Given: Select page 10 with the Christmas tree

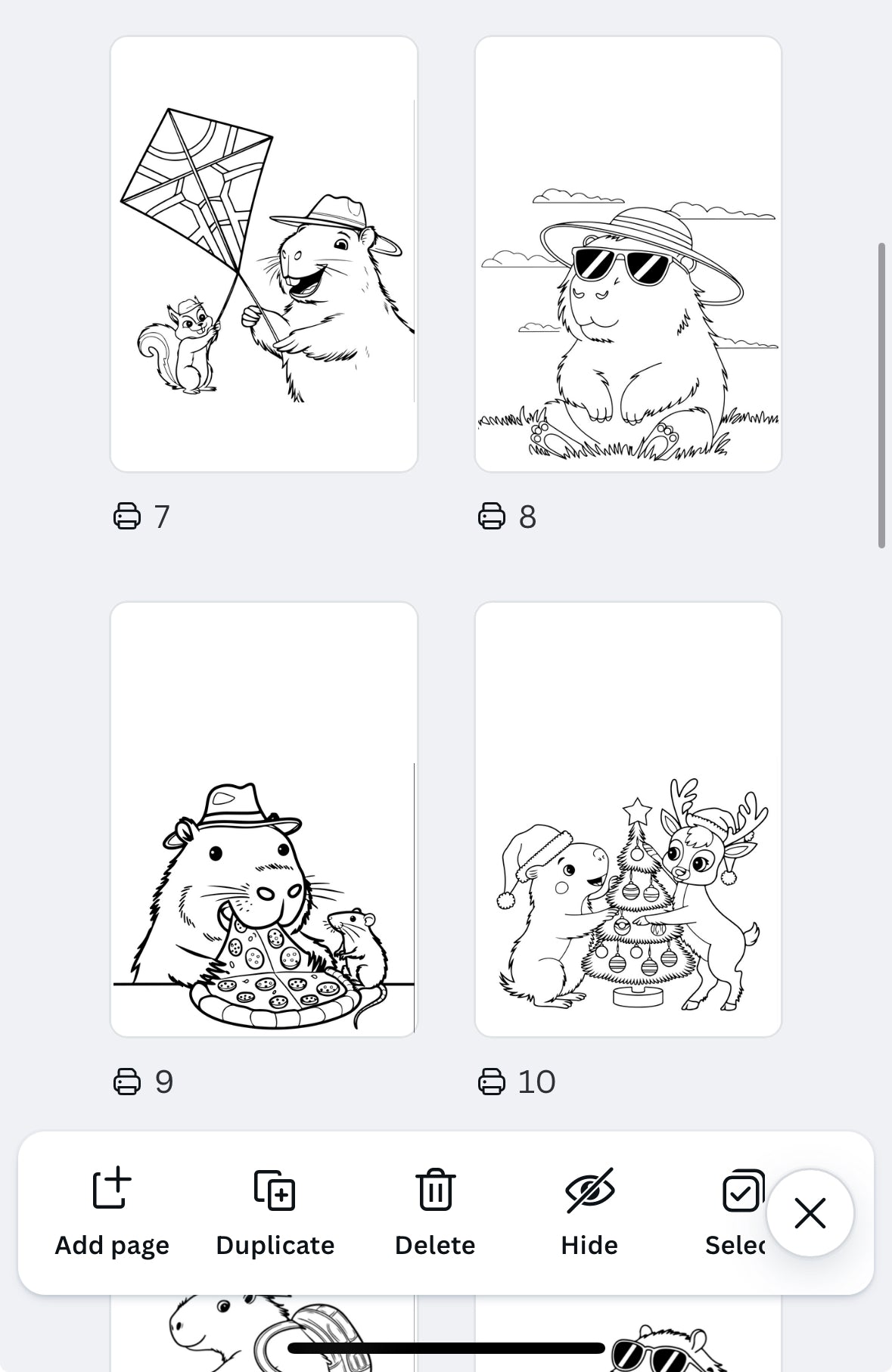Looking at the screenshot, I should (x=628, y=819).
